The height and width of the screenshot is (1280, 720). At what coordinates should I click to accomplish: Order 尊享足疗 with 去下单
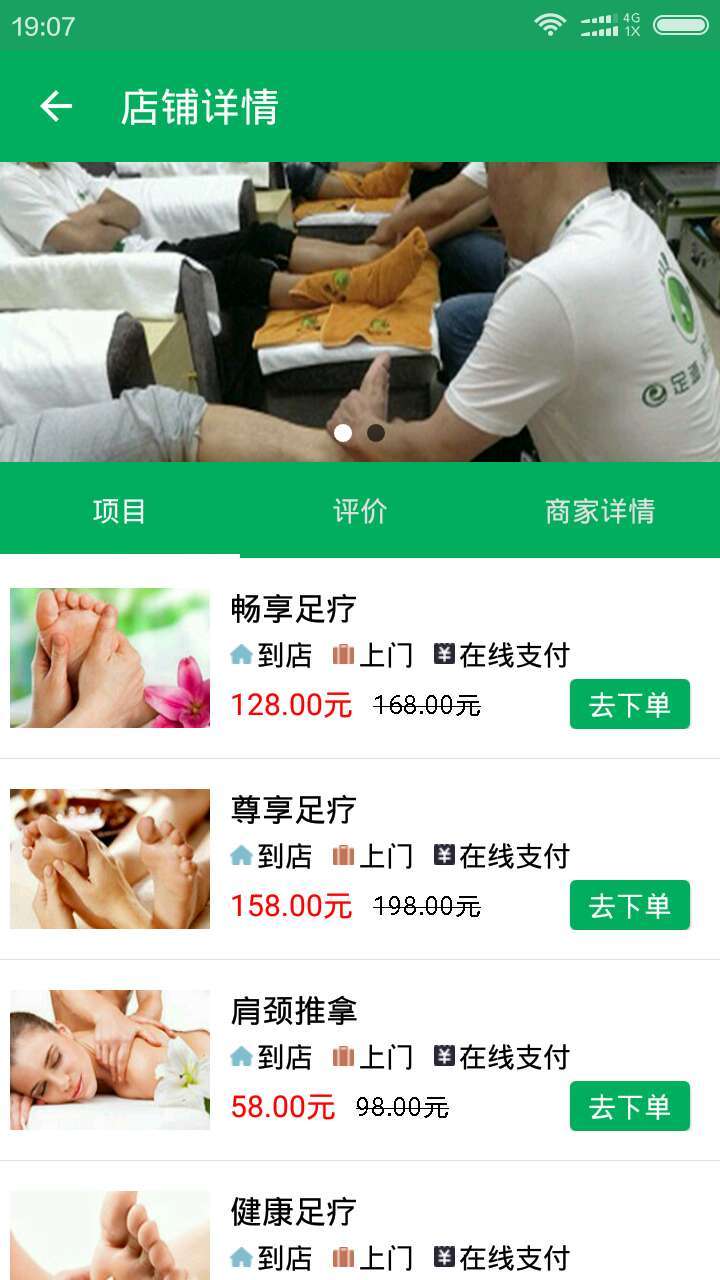point(629,905)
